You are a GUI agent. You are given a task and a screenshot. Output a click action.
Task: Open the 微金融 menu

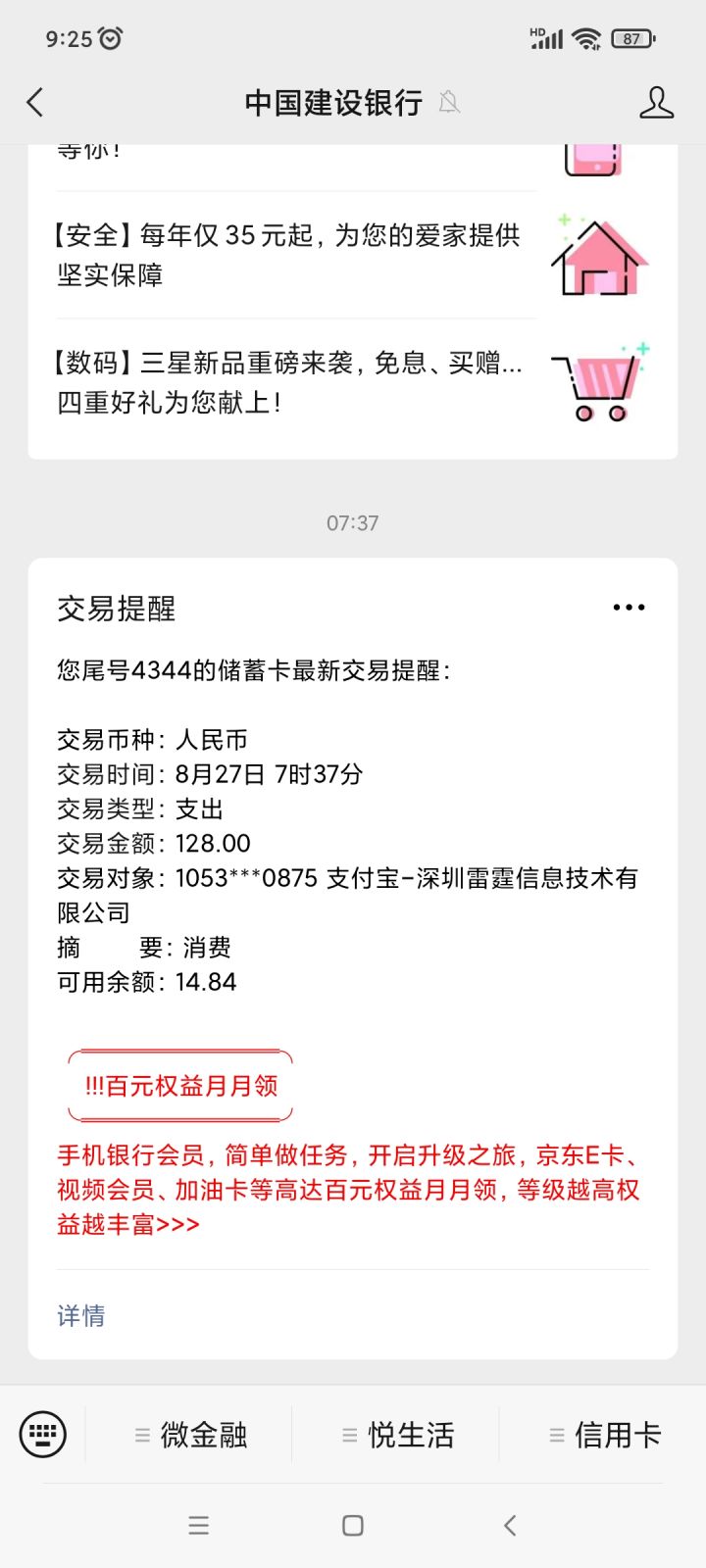(190, 1435)
